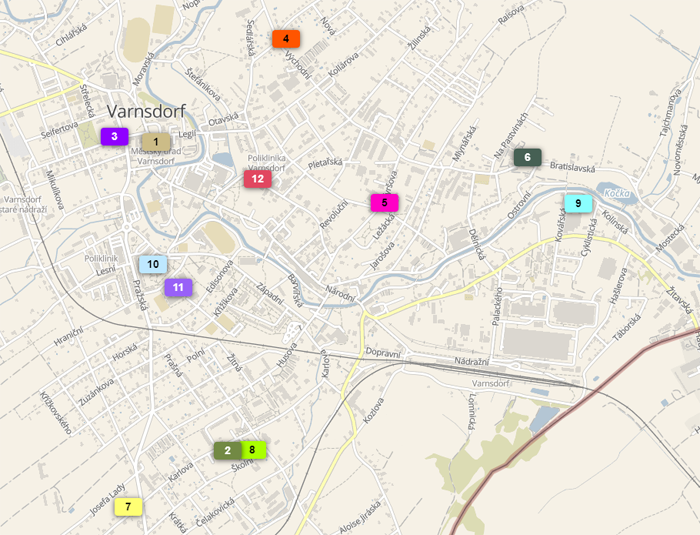Select light blue marker 10
This screenshot has width=700, height=535.
pyautogui.click(x=152, y=265)
